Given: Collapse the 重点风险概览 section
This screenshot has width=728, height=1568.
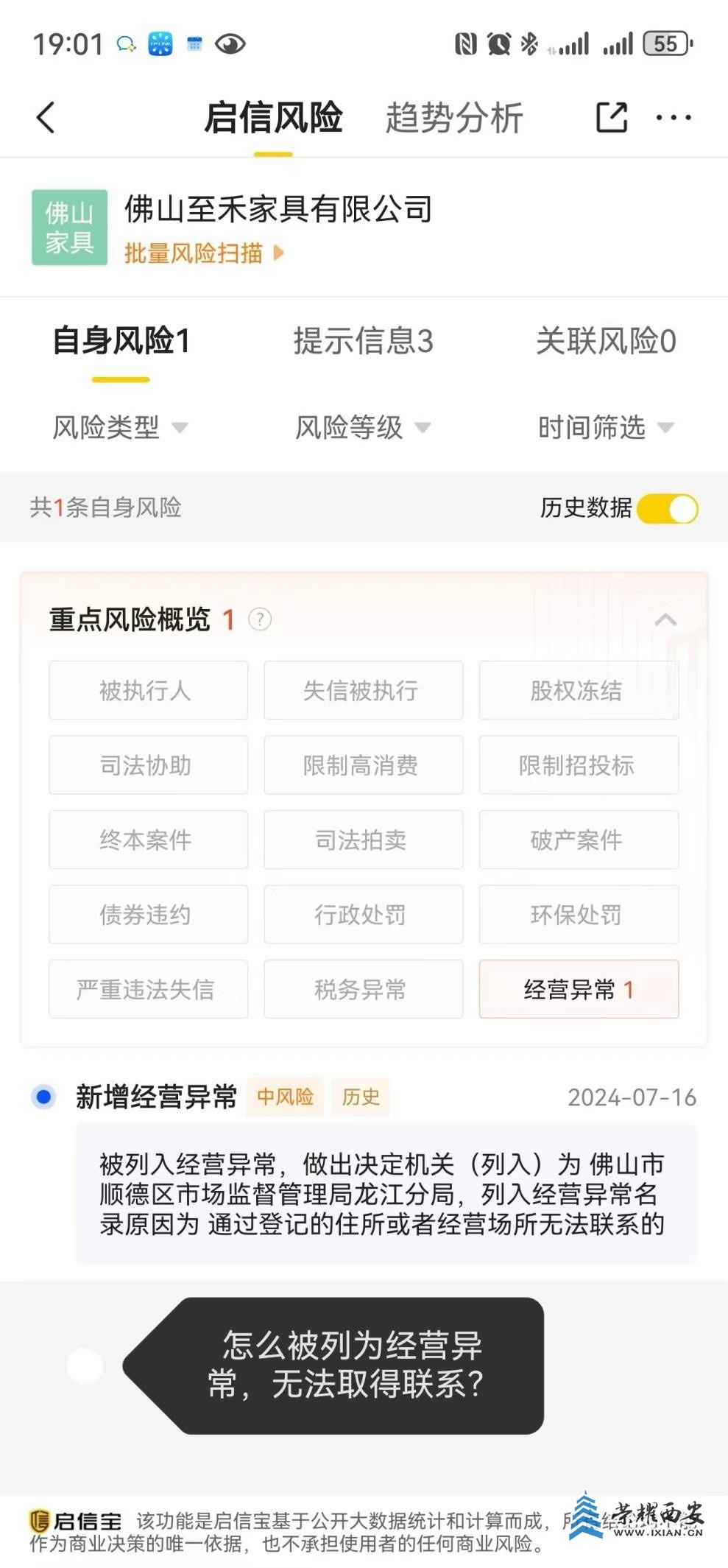Looking at the screenshot, I should [665, 620].
